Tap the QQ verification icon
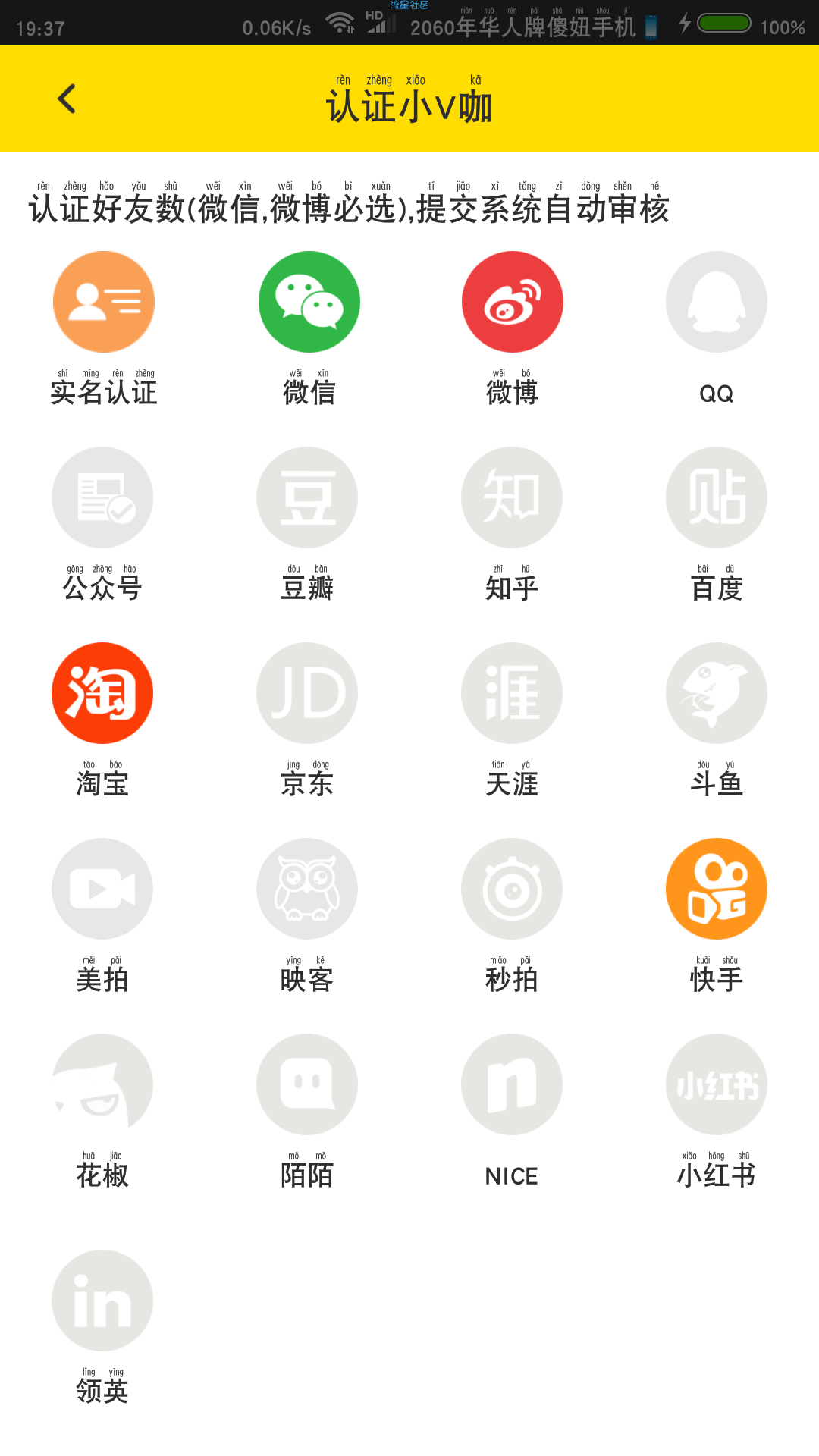This screenshot has height=1456, width=819. pos(717,302)
